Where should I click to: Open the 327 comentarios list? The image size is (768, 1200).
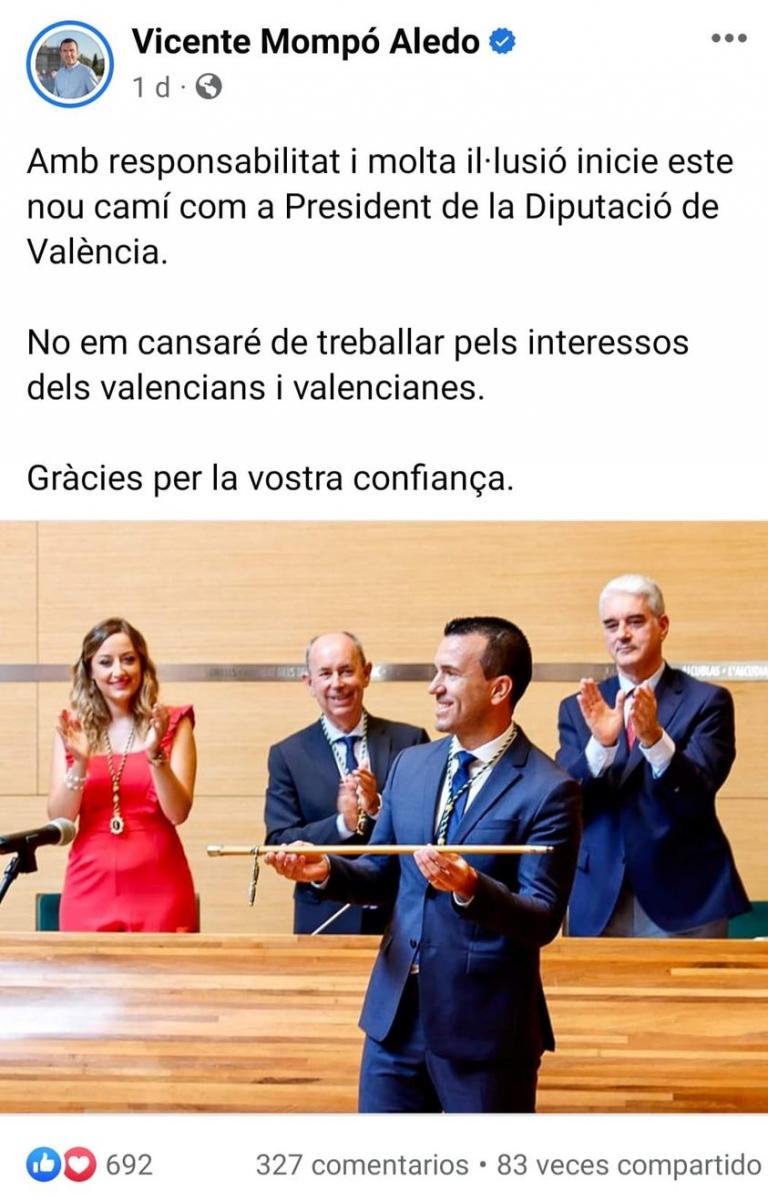click(362, 1165)
